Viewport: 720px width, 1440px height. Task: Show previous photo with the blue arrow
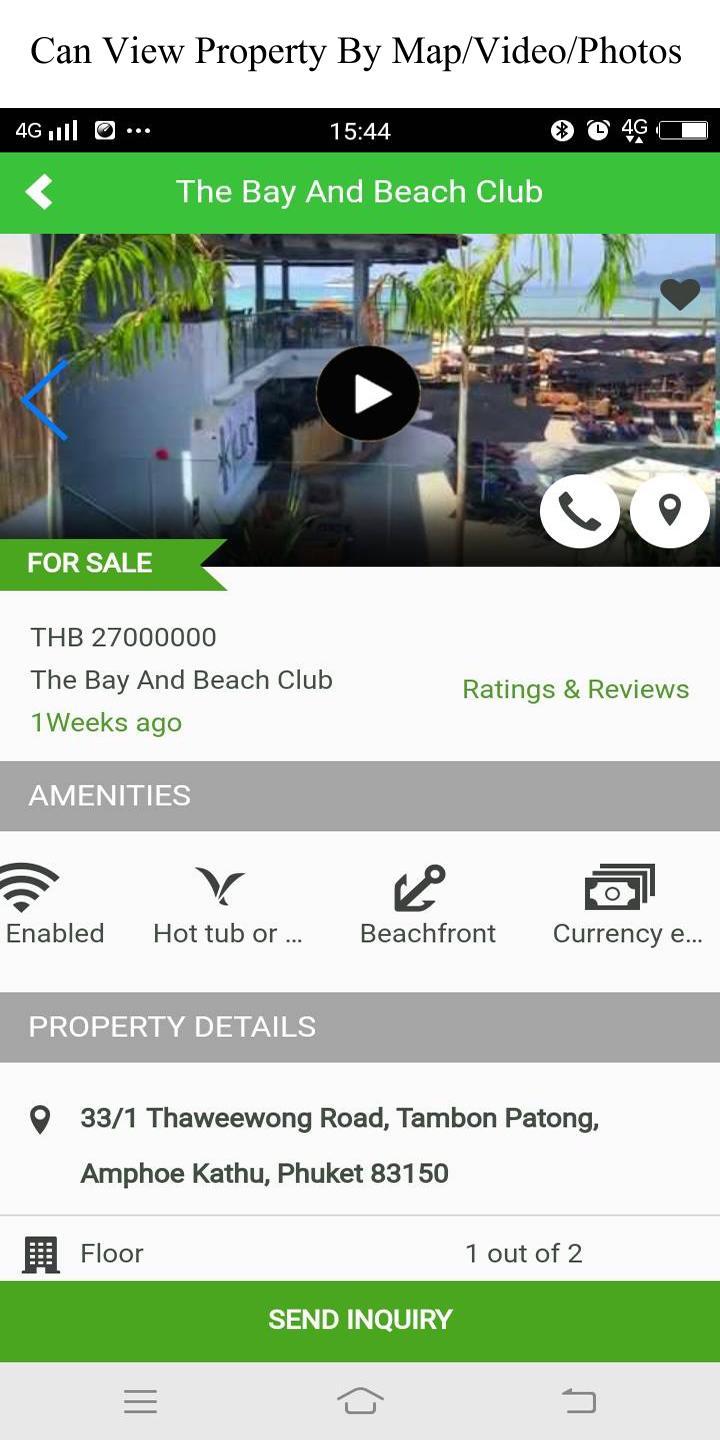click(x=45, y=400)
